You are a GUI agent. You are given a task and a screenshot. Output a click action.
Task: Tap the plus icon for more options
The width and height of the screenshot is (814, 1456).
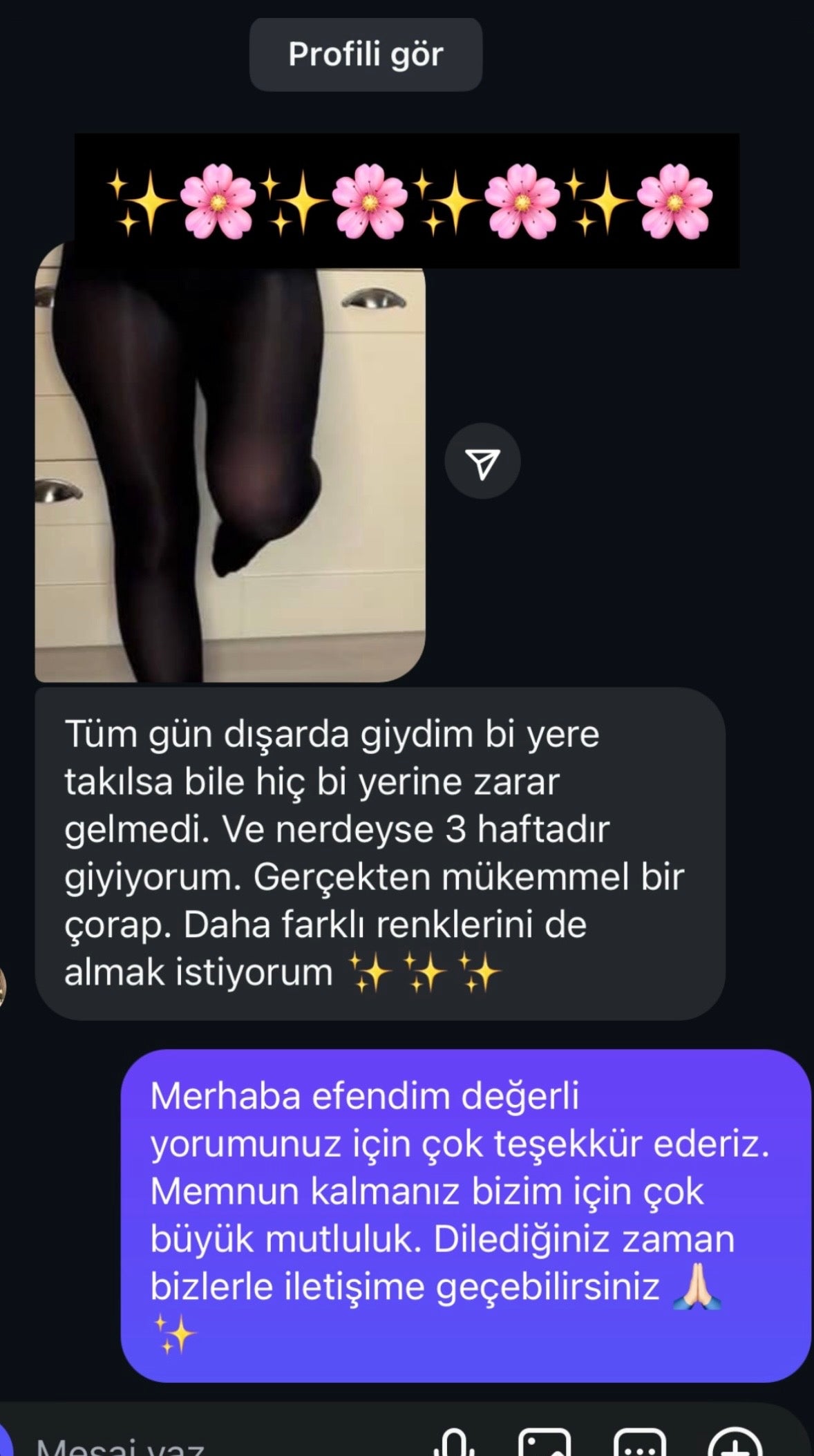735,1443
